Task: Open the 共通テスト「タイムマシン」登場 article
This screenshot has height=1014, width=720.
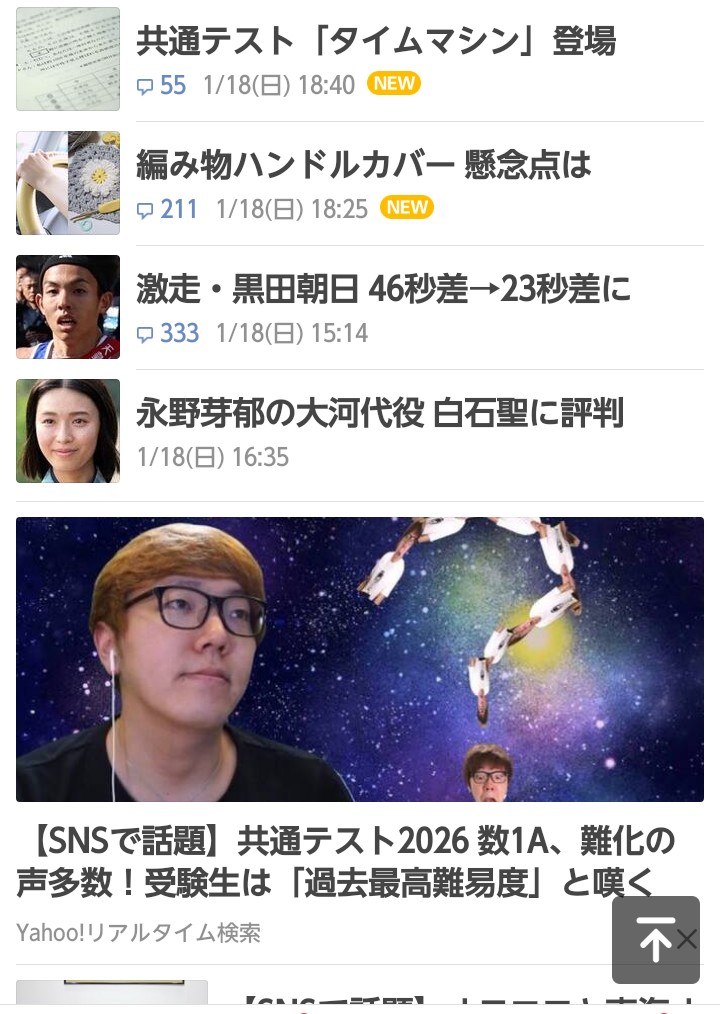Action: click(375, 41)
